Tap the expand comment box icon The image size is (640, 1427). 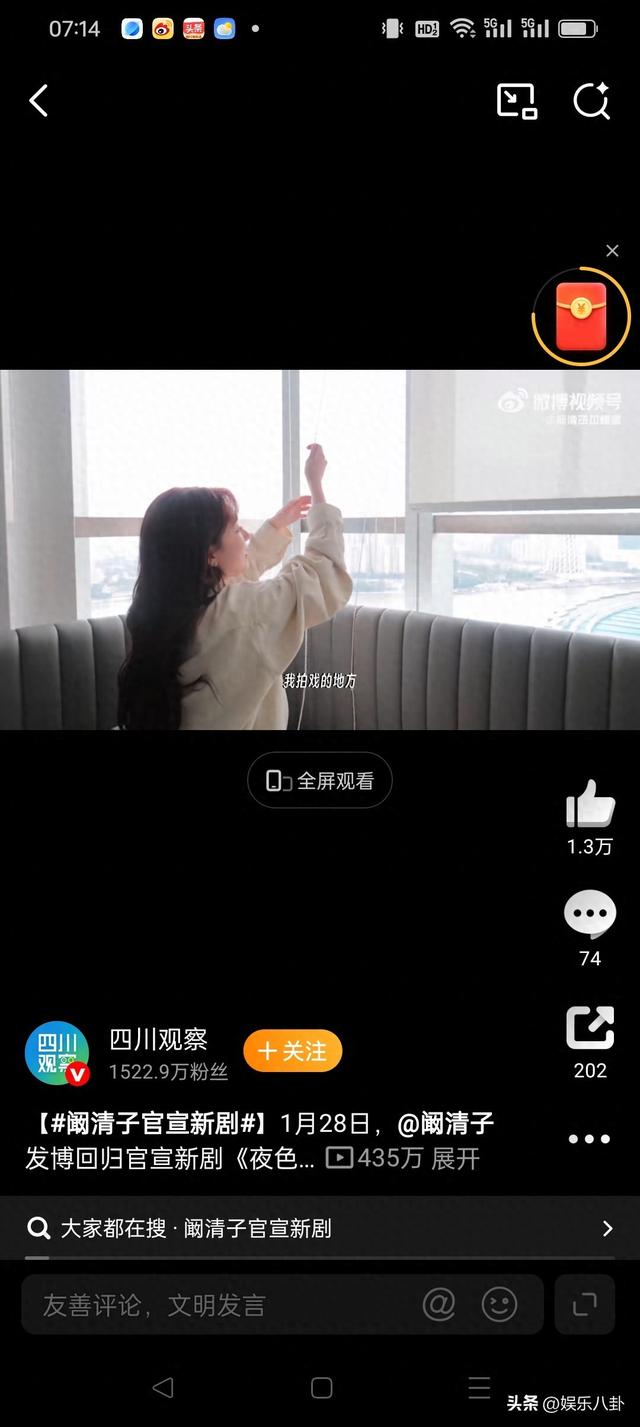[584, 1304]
